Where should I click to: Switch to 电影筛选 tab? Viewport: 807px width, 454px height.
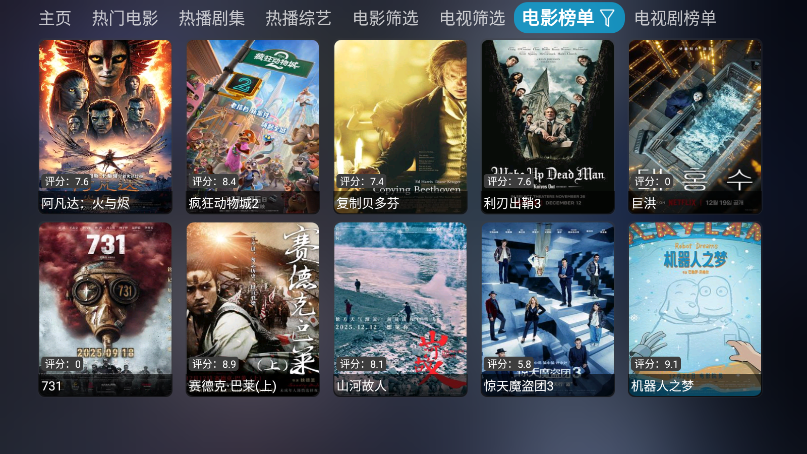click(385, 18)
